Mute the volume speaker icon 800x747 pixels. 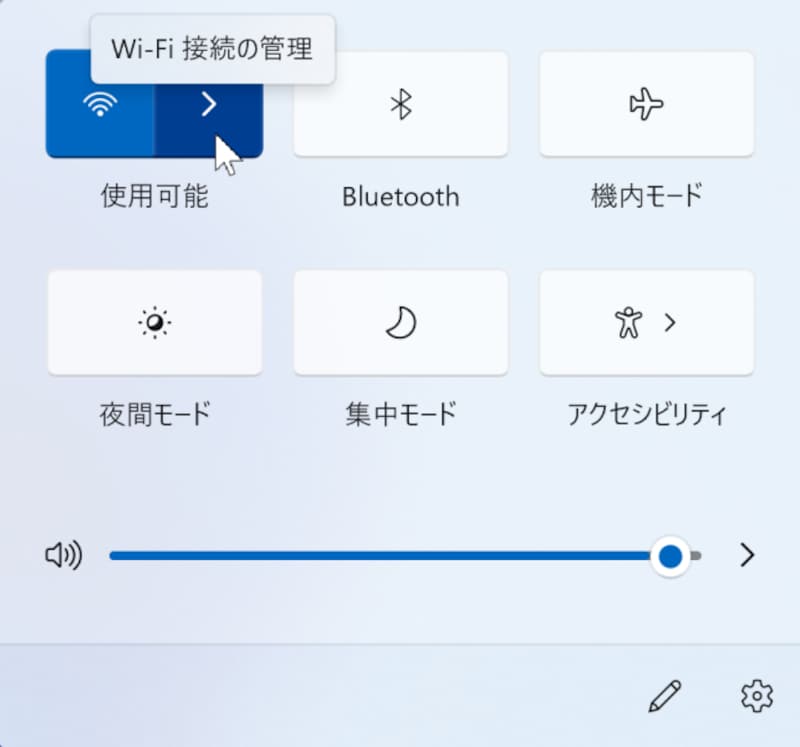point(64,556)
